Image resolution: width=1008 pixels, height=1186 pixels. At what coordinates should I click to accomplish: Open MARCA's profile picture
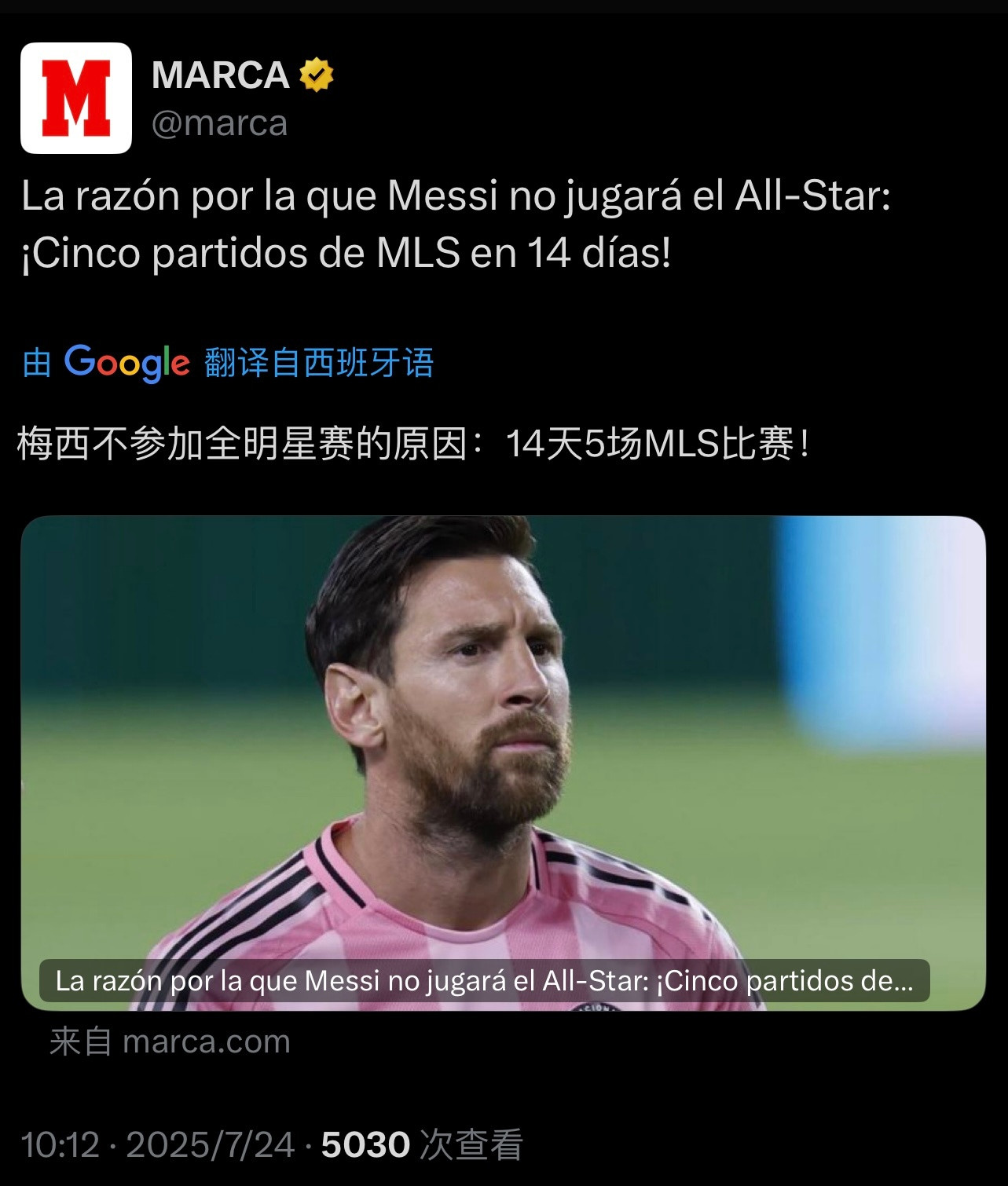click(x=76, y=98)
